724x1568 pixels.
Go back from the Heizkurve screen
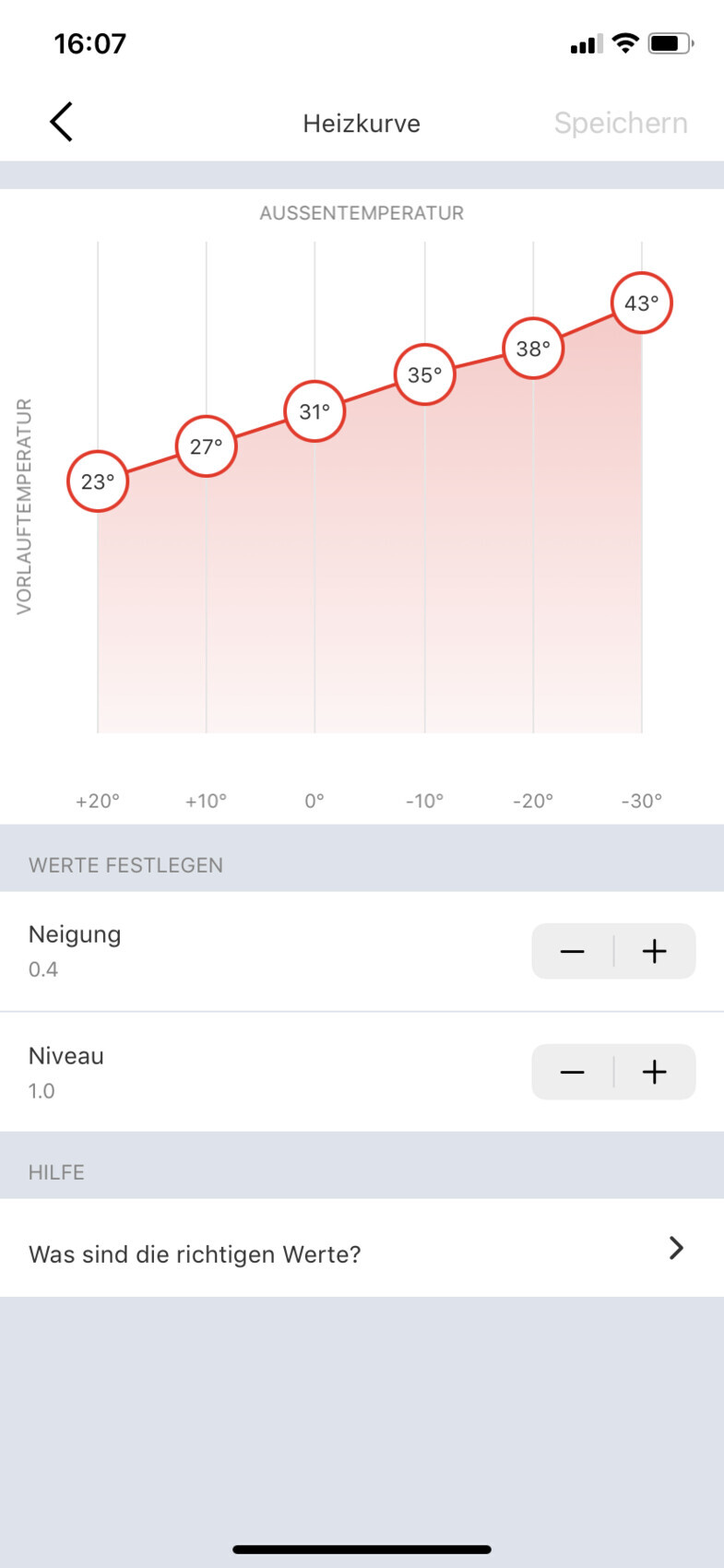[61, 122]
